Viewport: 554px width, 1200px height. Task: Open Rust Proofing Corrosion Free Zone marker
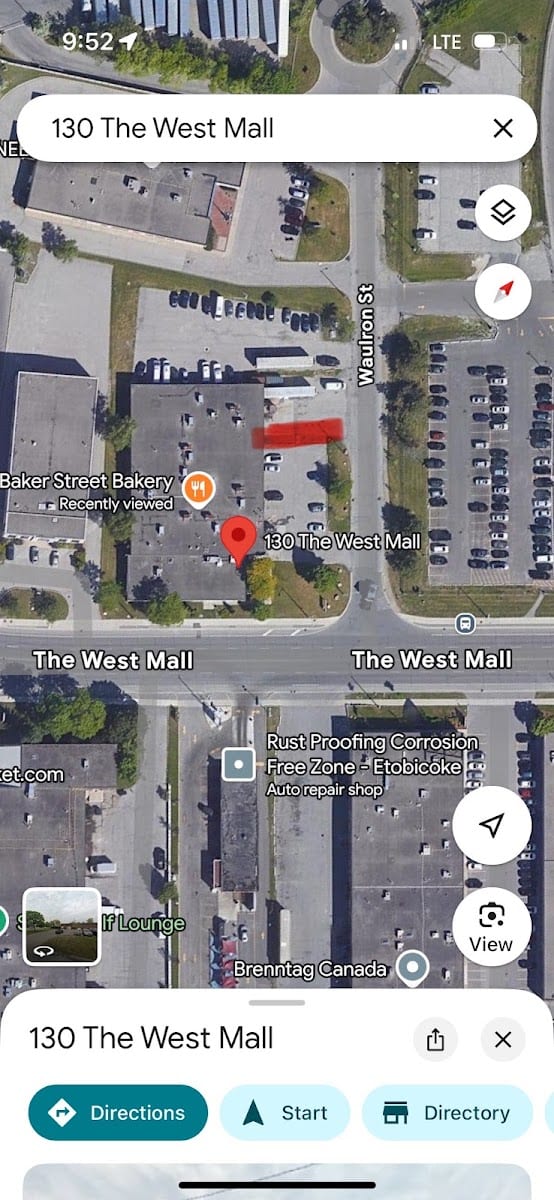(239, 766)
